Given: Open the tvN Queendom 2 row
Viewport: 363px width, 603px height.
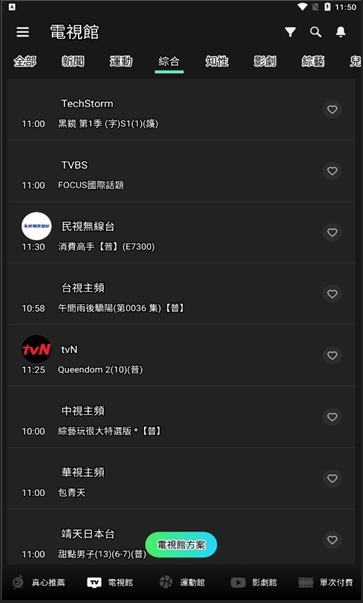Looking at the screenshot, I should point(181,356).
